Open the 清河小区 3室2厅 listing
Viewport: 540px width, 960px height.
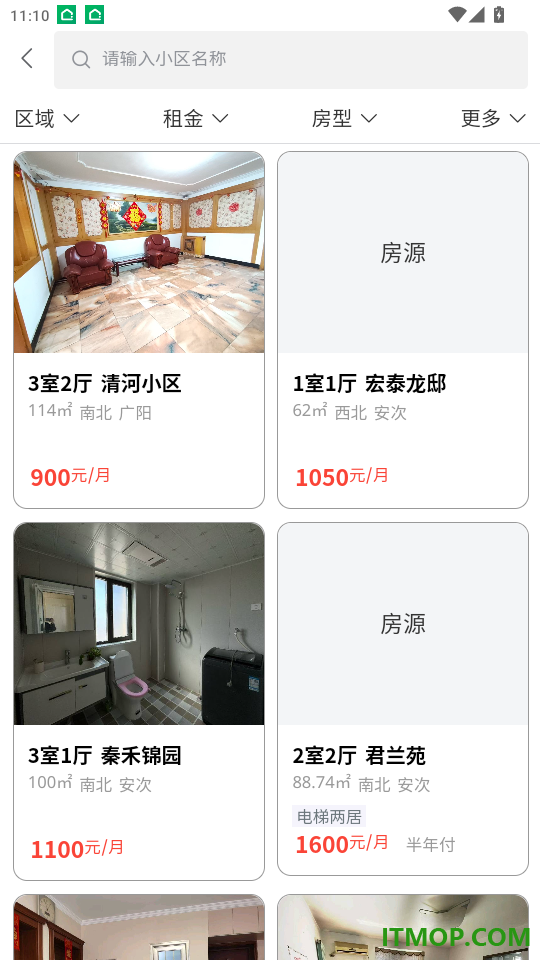(139, 330)
